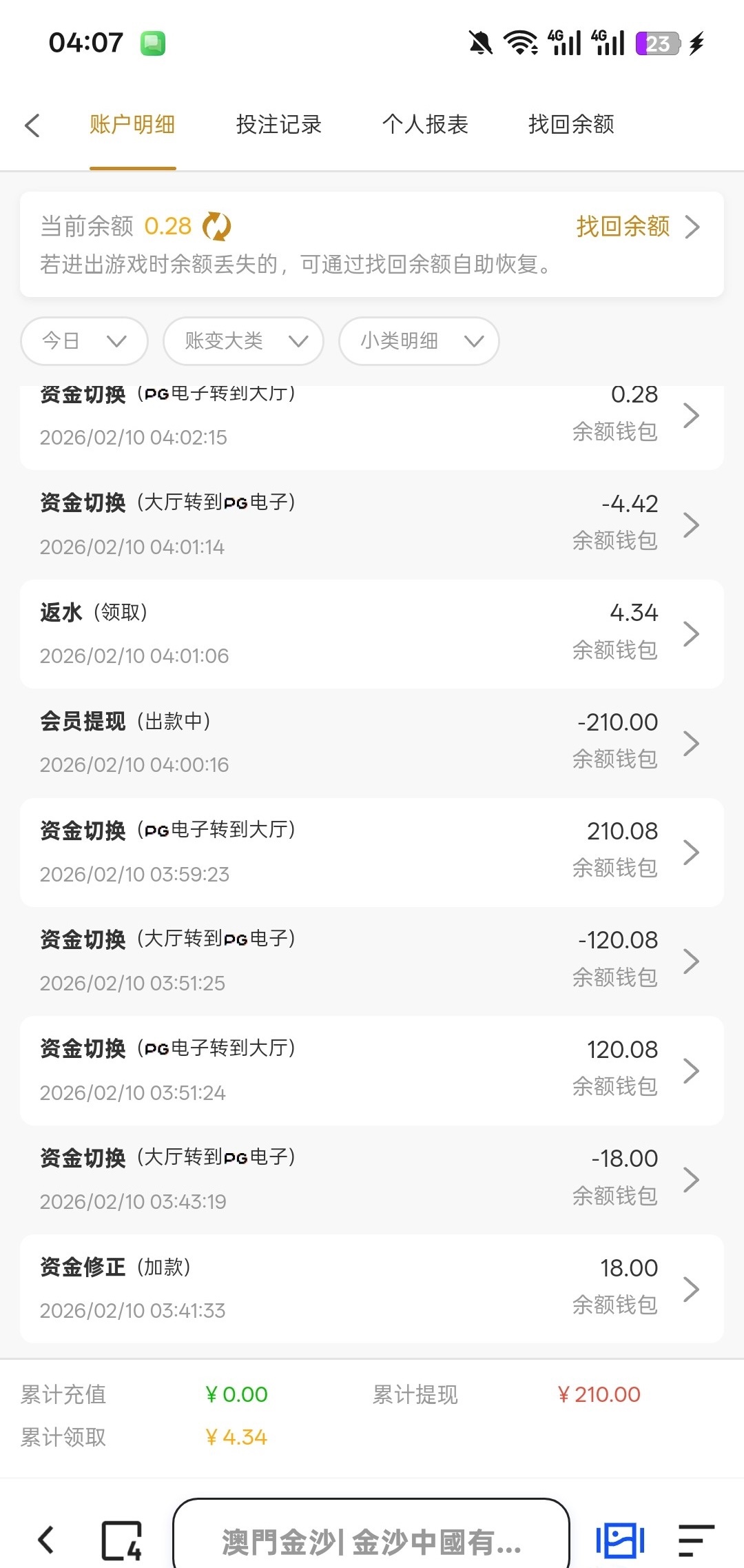Switch to the 个人报表 tab
Viewport: 744px width, 1568px height.
coord(425,125)
